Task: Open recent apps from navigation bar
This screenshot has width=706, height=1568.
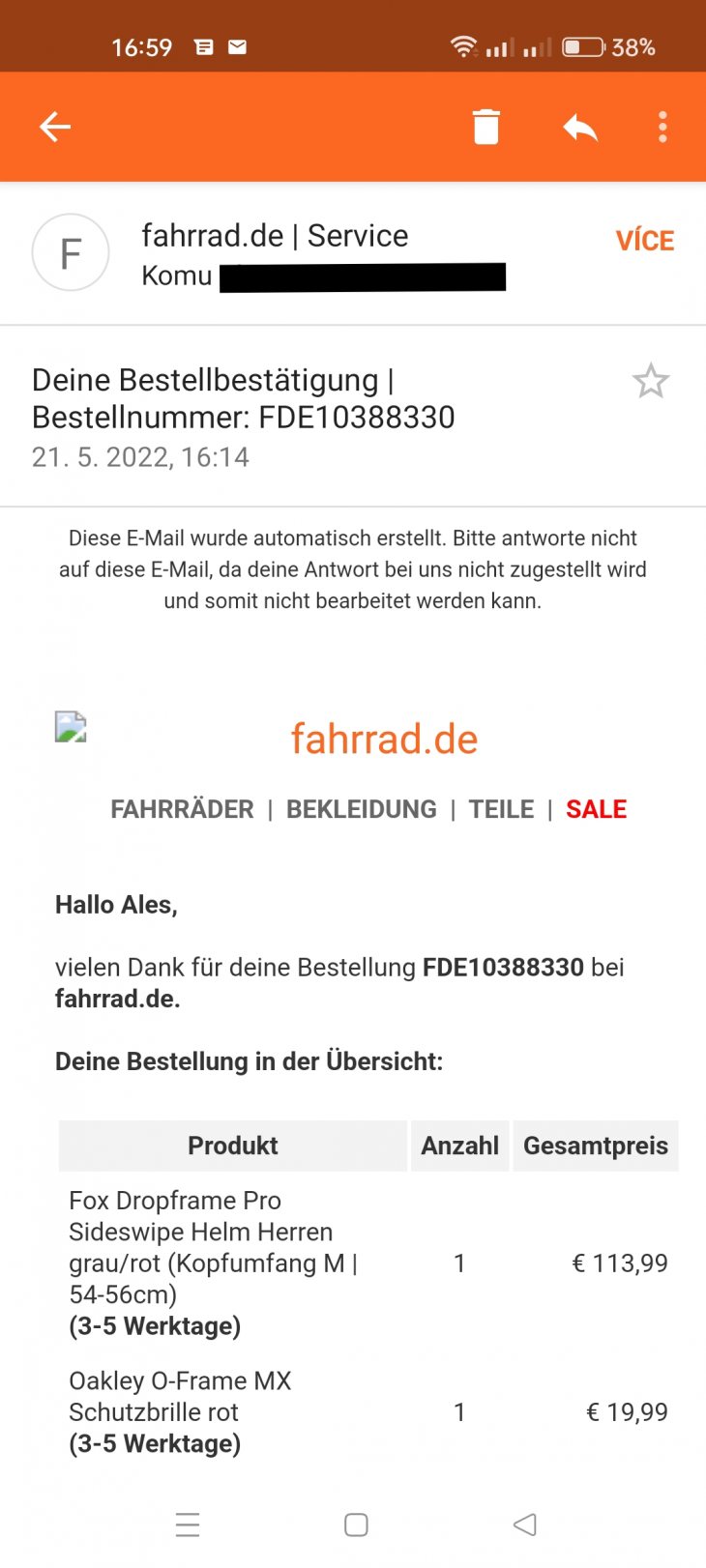Action: click(188, 1524)
